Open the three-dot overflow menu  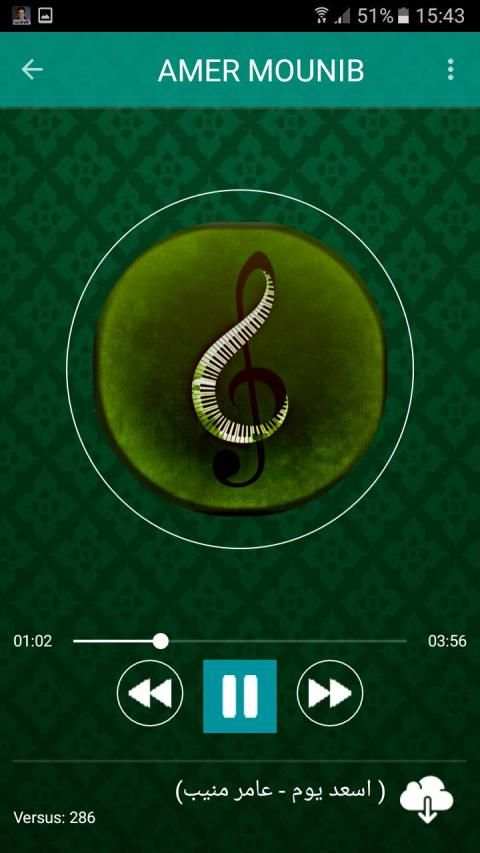(x=450, y=70)
